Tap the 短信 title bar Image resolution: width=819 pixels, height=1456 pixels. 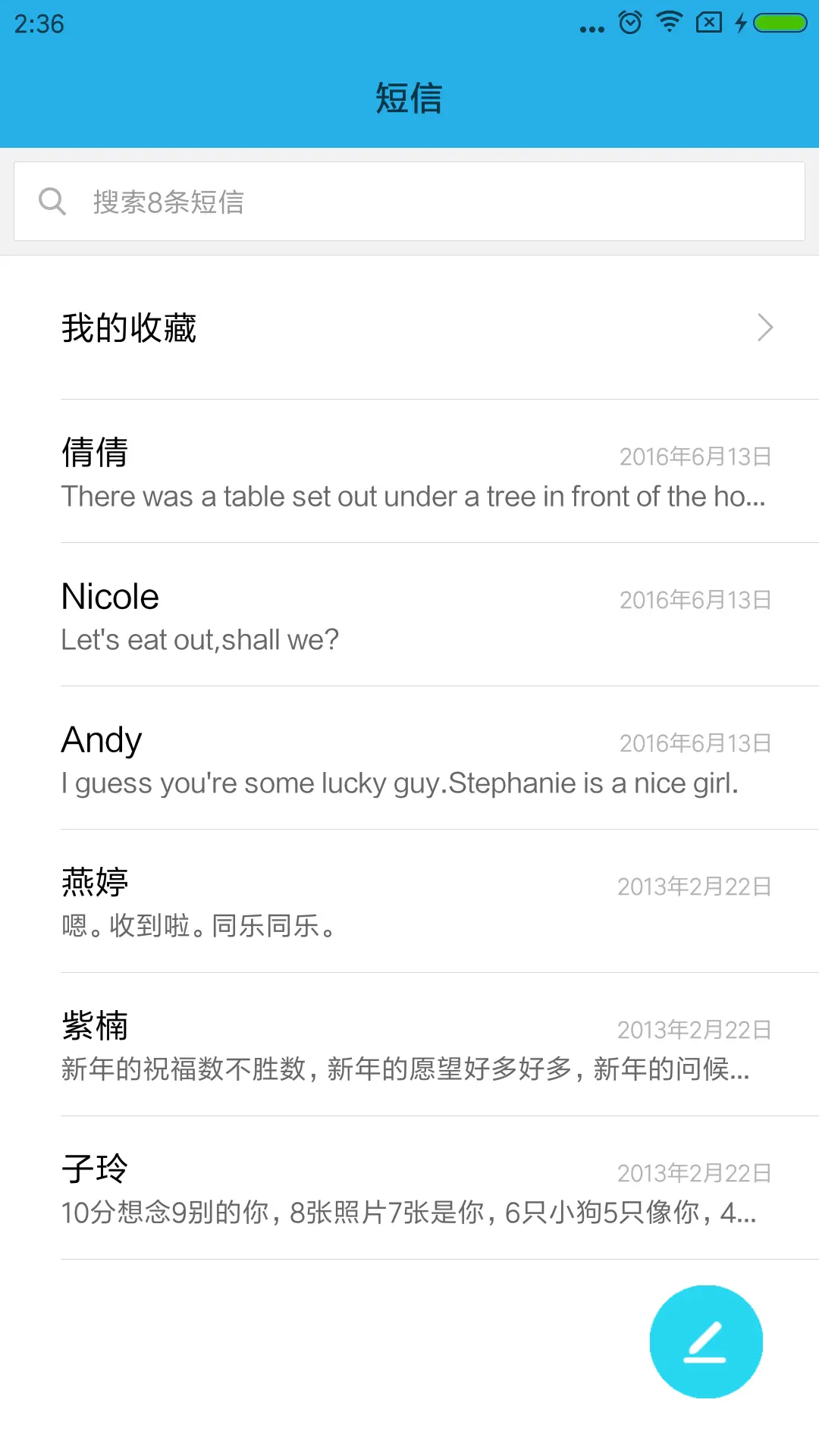(x=409, y=98)
